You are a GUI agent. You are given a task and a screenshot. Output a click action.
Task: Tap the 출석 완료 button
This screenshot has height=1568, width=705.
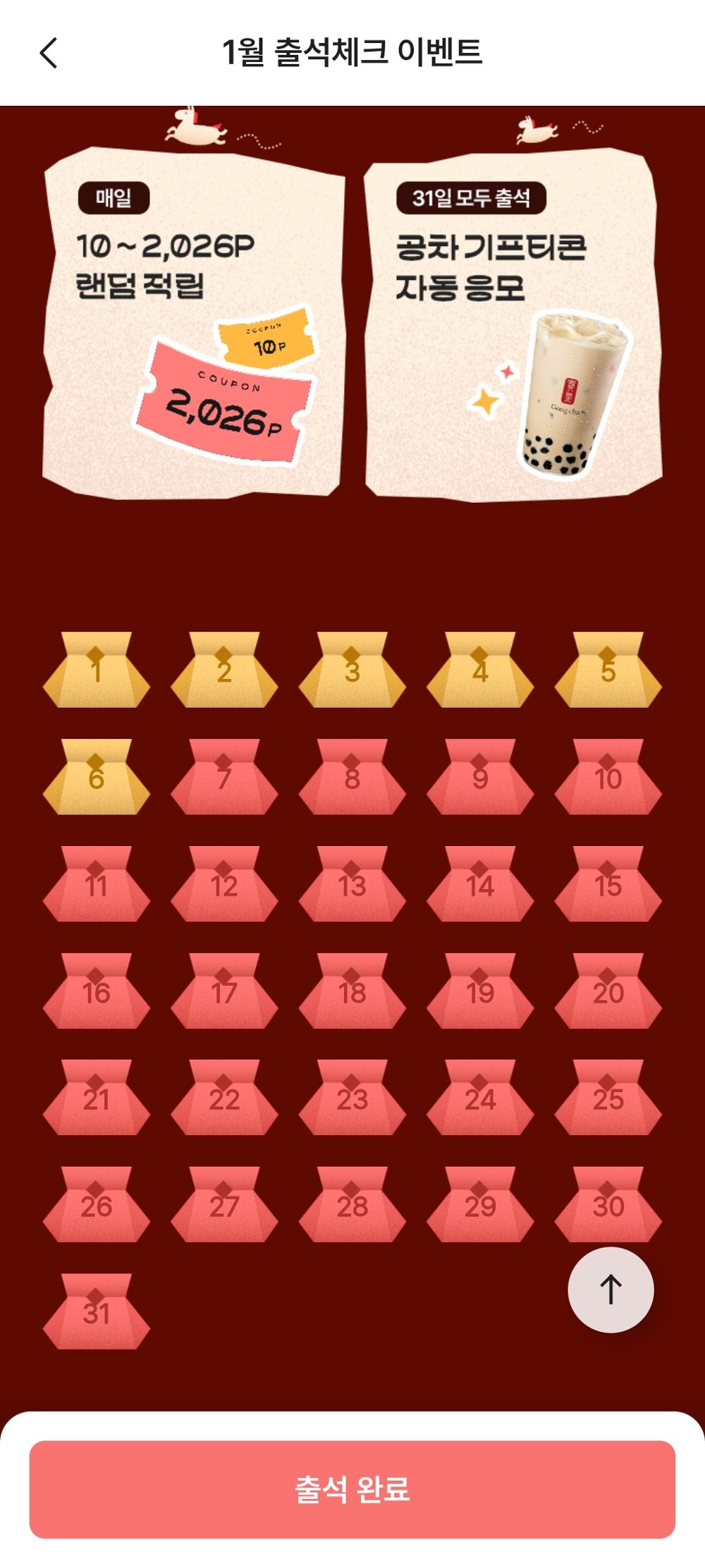click(352, 1488)
